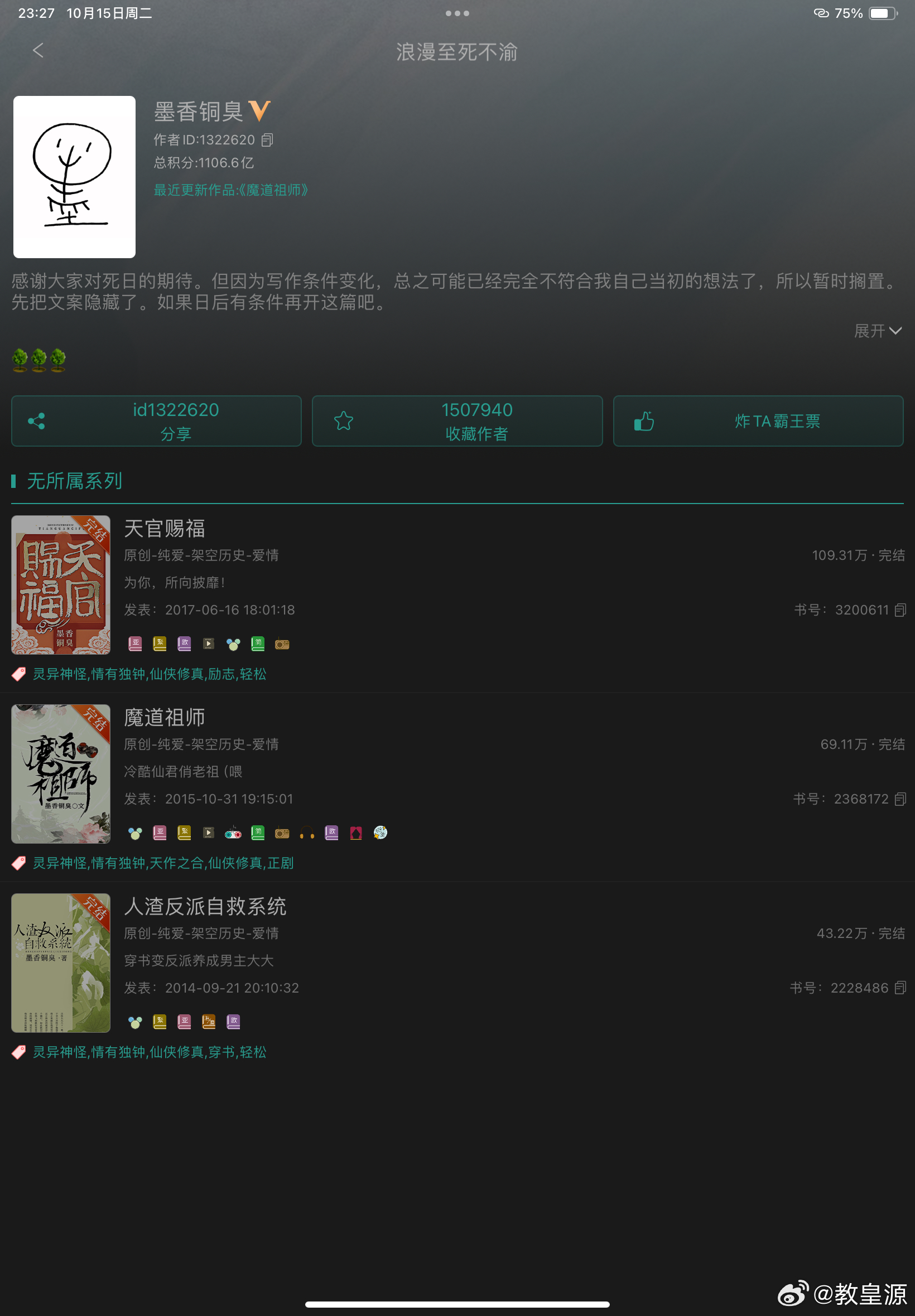This screenshot has width=915, height=1316.
Task: Copy book number 3200611
Action: (x=900, y=609)
